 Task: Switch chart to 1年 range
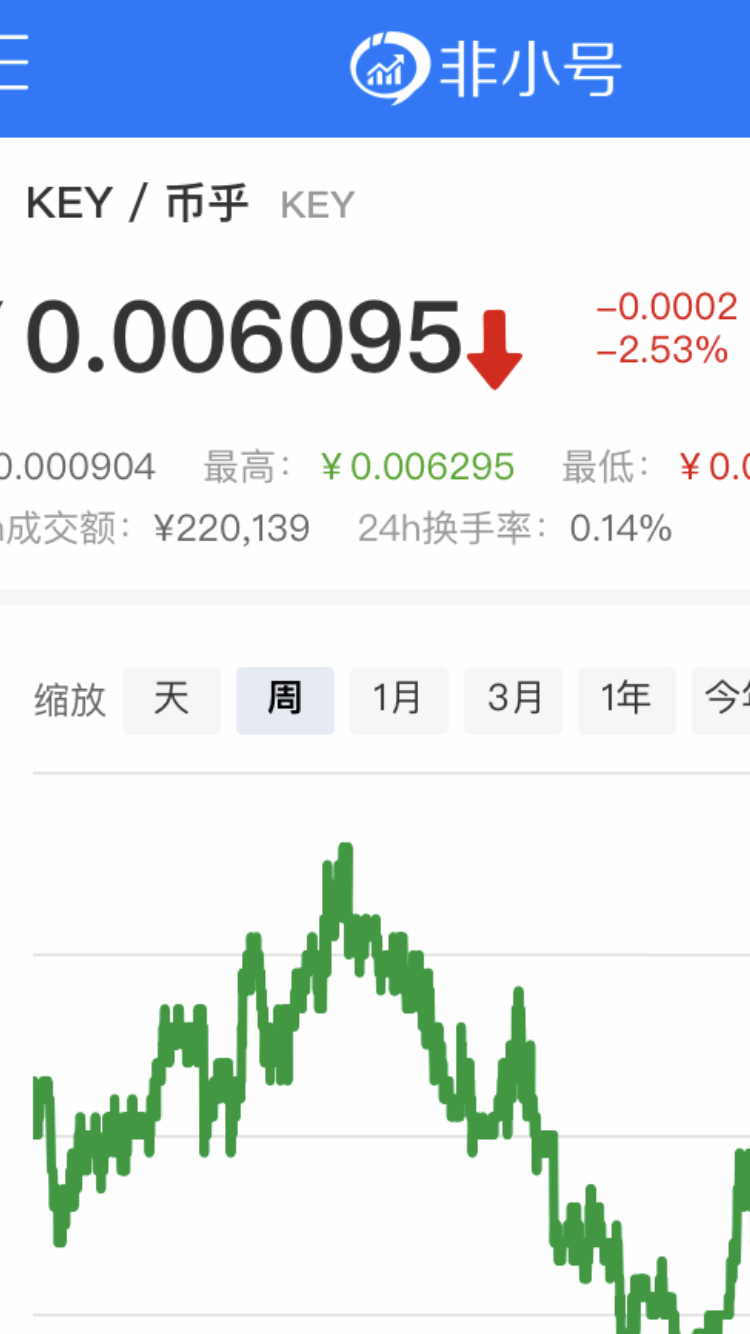pyautogui.click(x=626, y=700)
